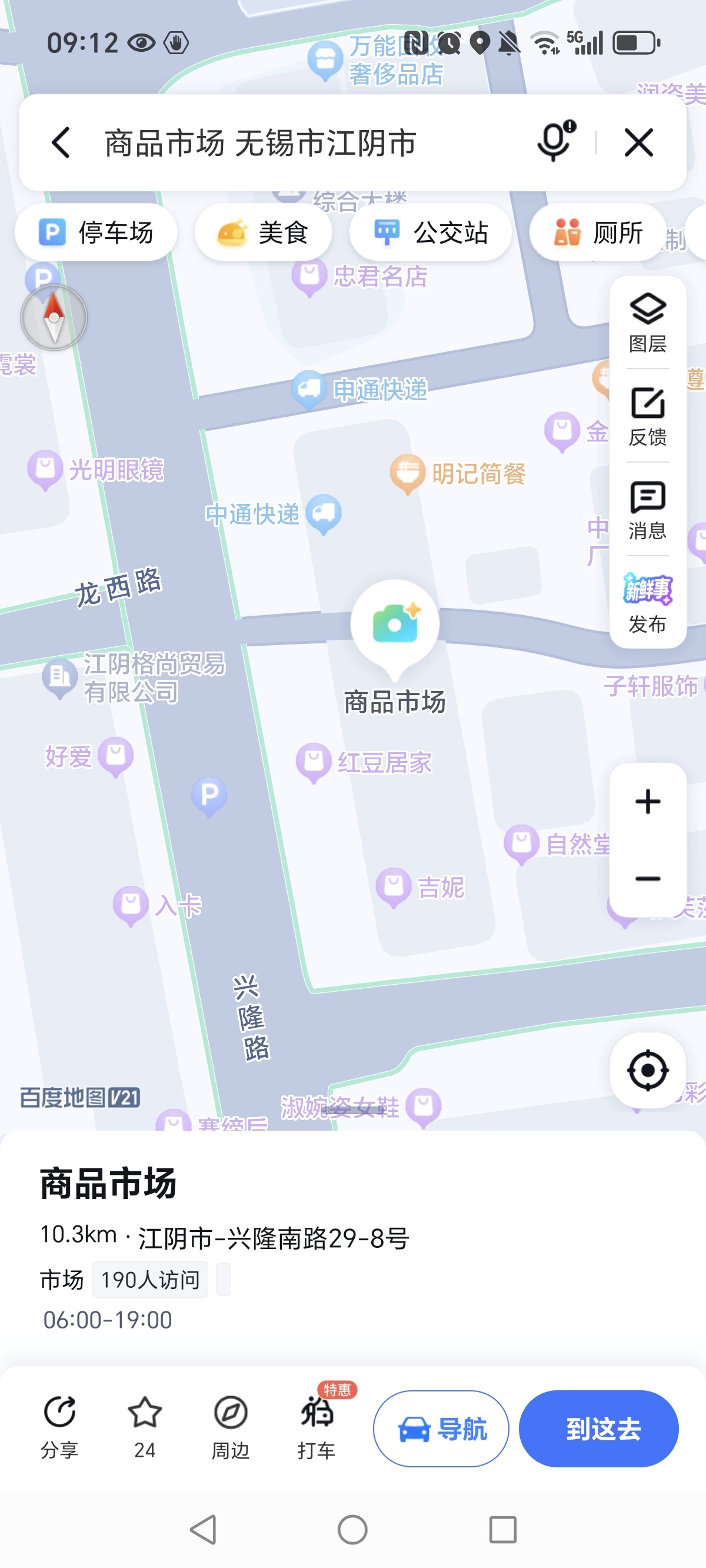Zoom in on the map
The image size is (706, 1568).
648,802
